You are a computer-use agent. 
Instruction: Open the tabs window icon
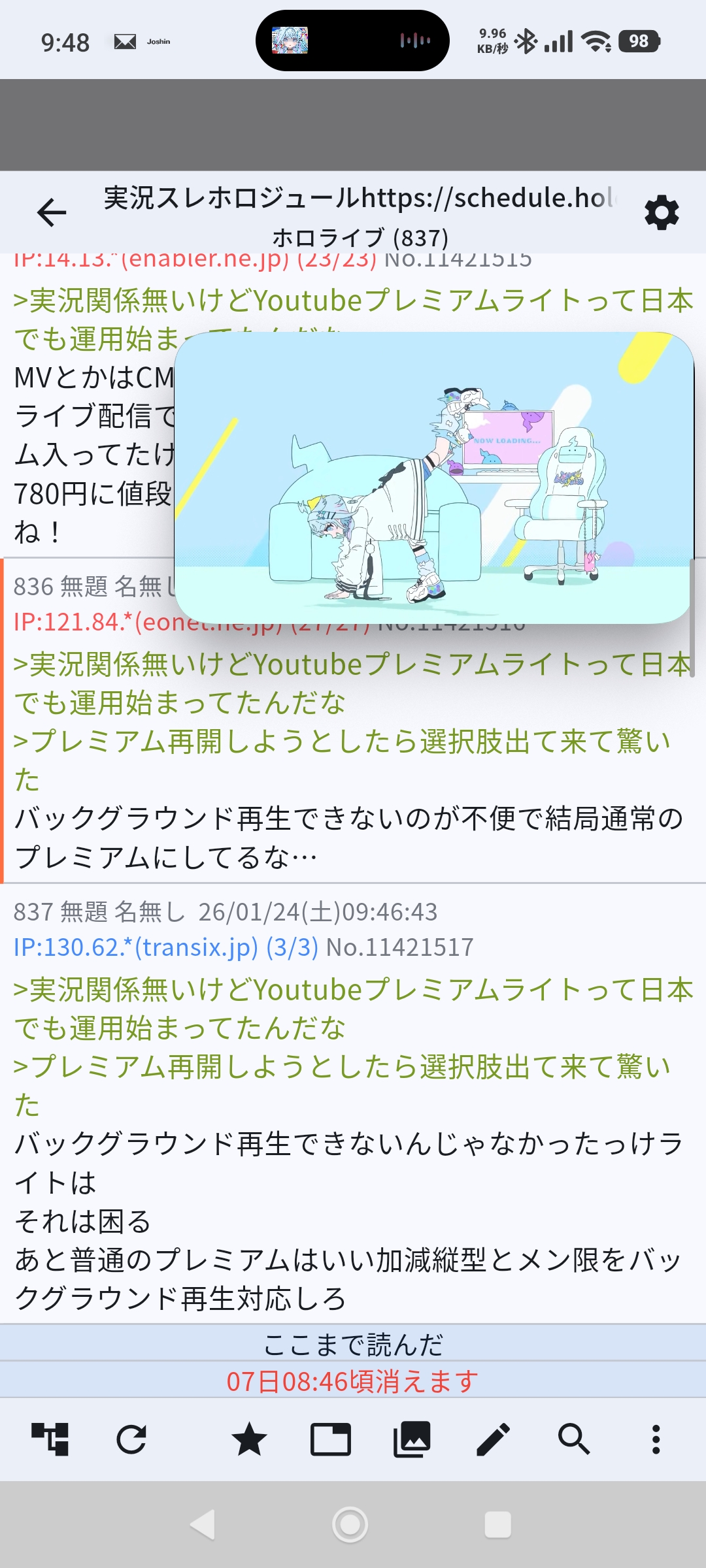point(330,1439)
